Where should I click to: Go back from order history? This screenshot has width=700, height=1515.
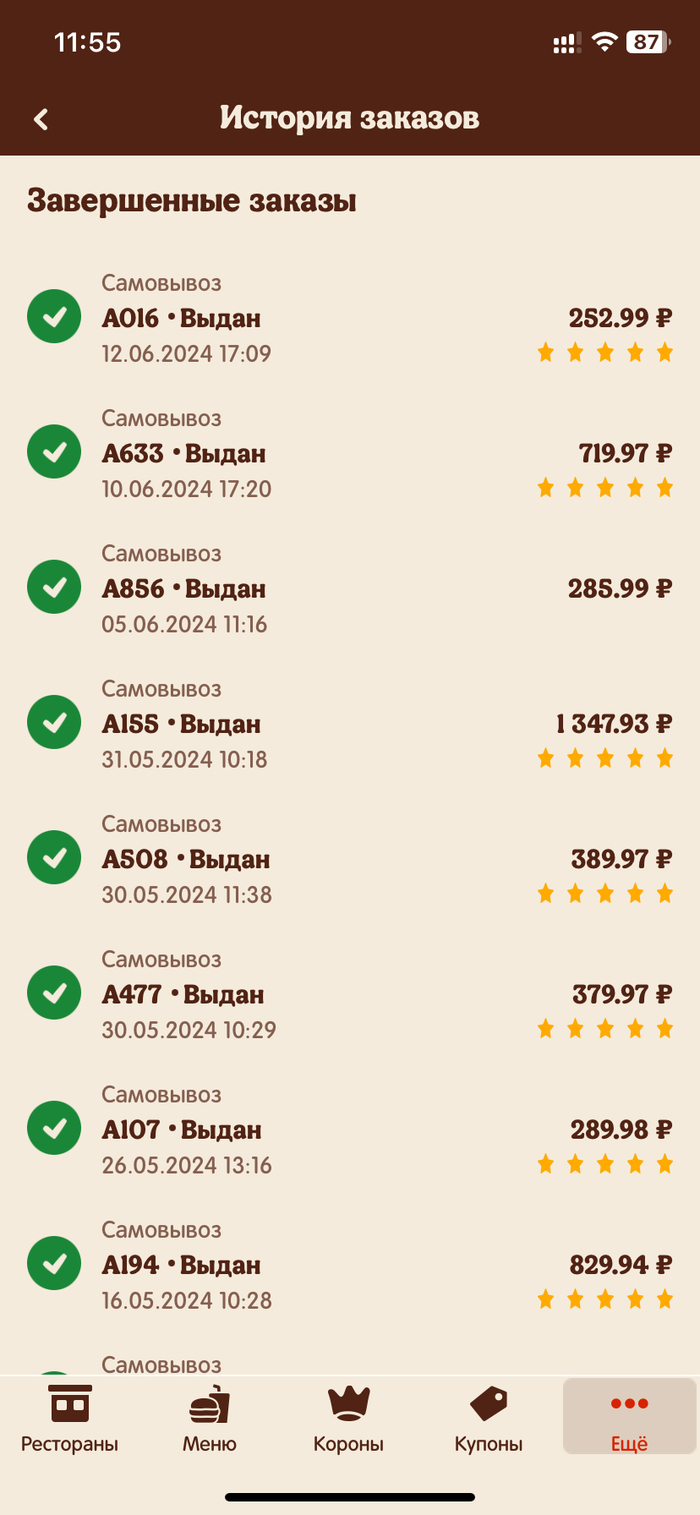point(41,119)
